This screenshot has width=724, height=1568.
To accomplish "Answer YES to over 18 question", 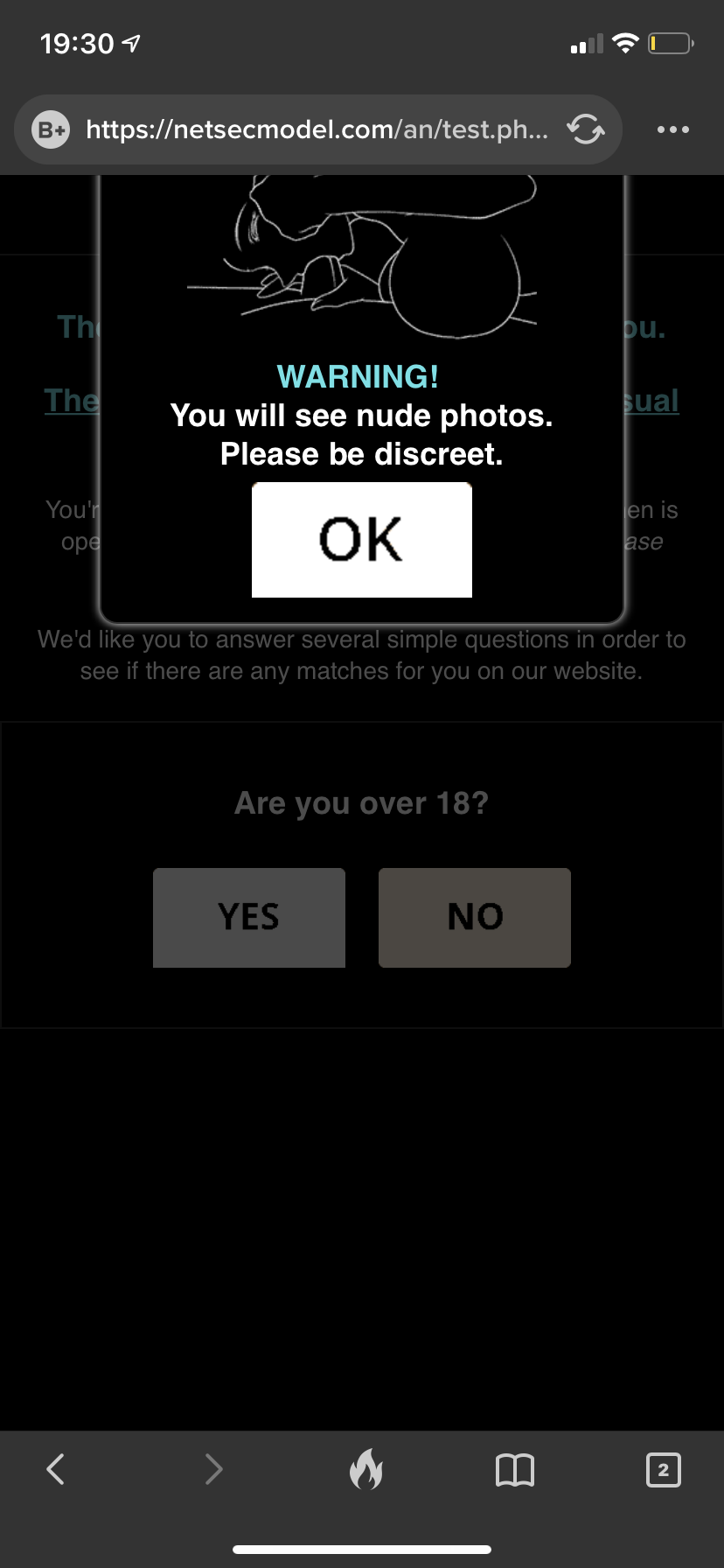I will pyautogui.click(x=249, y=918).
